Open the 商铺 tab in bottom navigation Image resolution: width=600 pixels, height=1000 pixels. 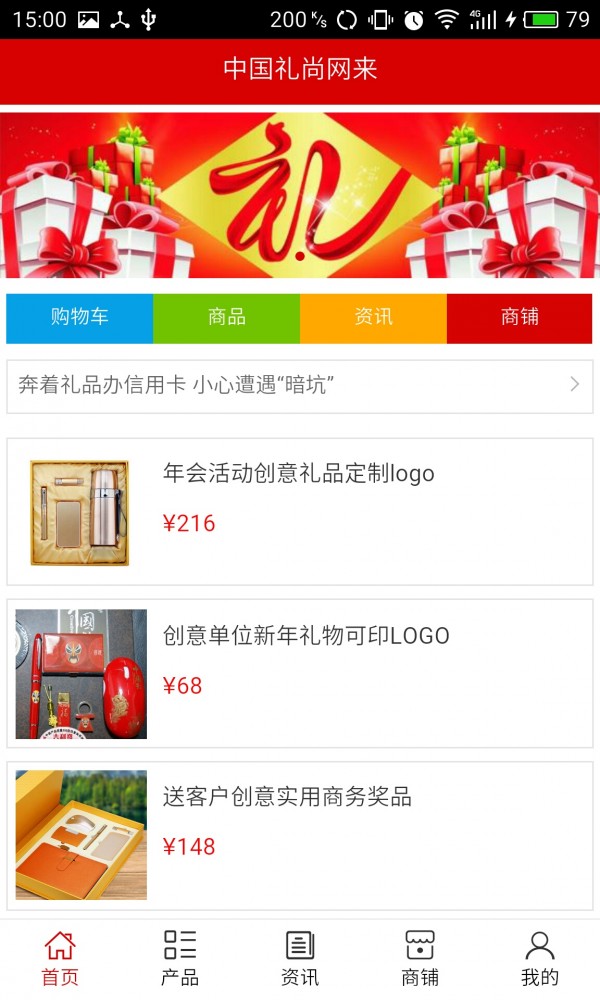pos(420,958)
